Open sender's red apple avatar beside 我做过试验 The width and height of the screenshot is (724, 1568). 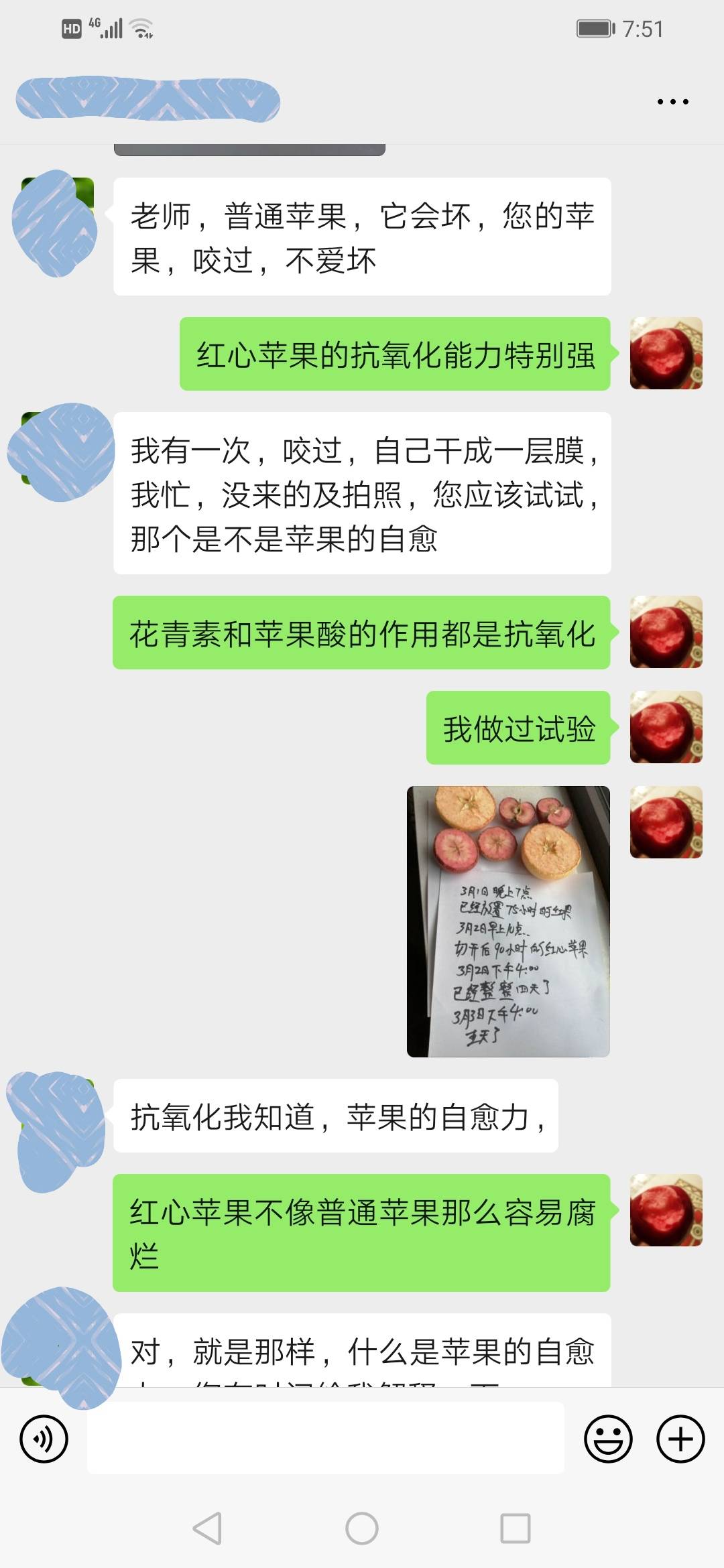pyautogui.click(x=666, y=727)
